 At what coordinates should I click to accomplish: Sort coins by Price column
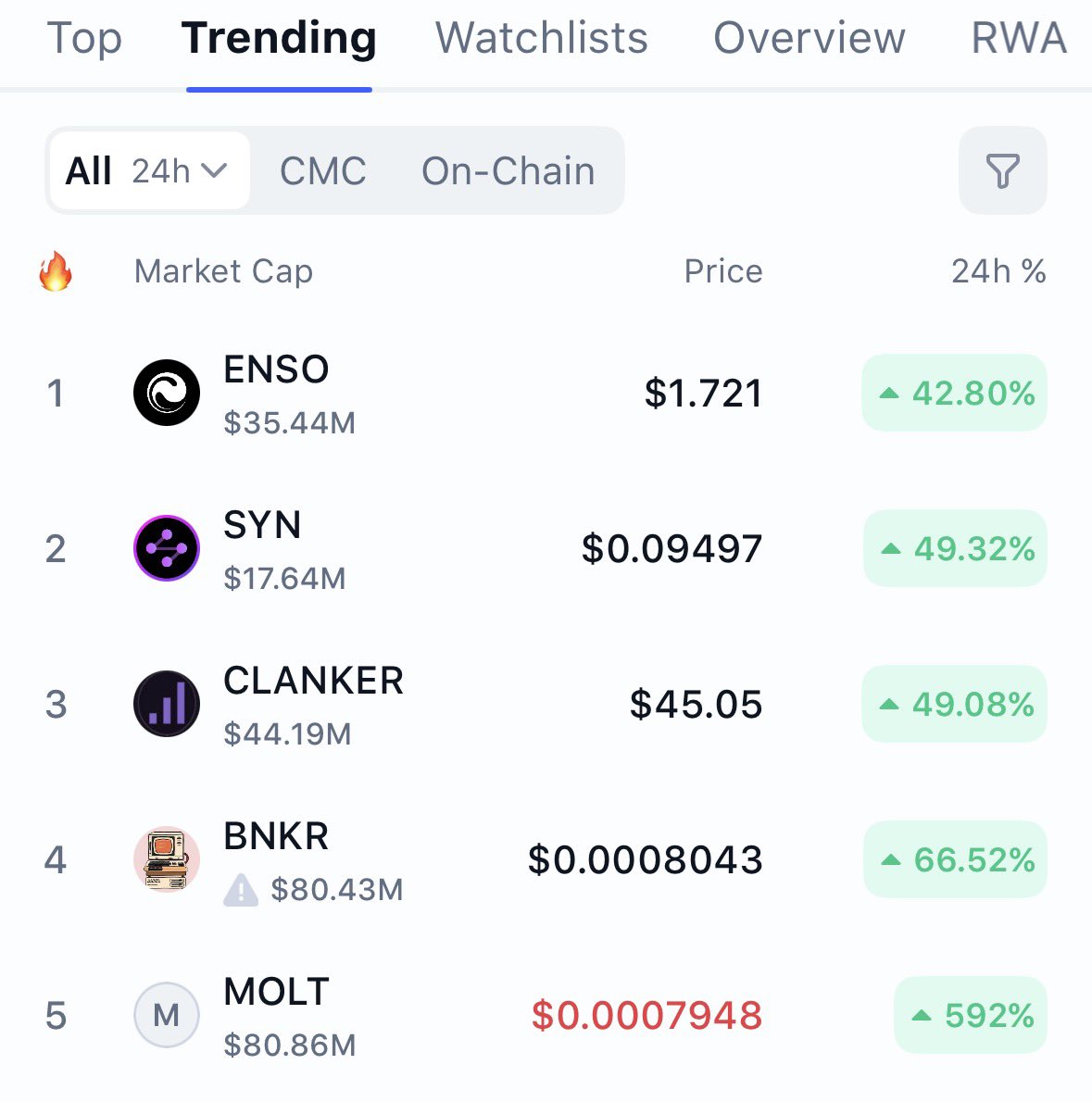722,271
